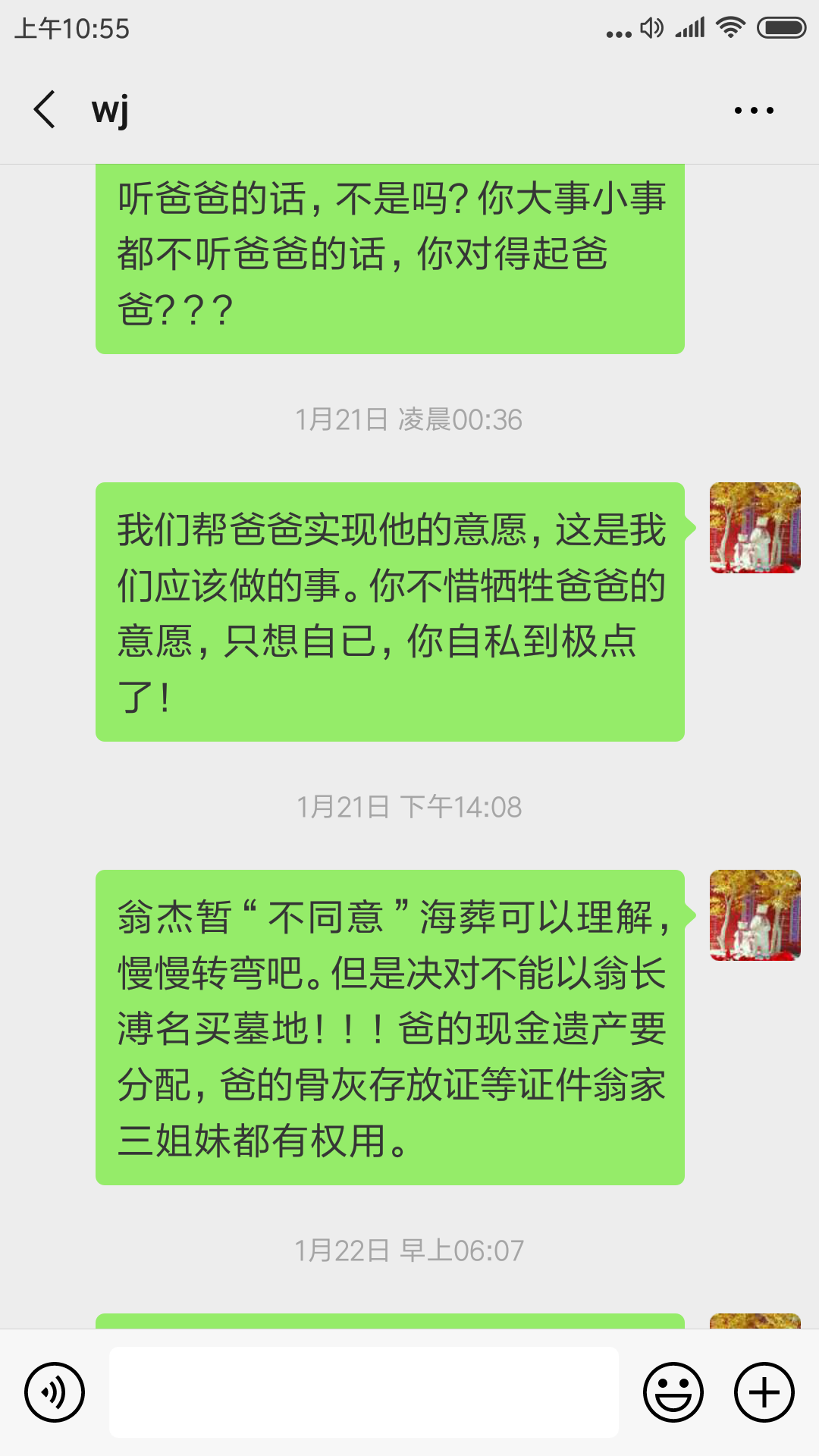Open the emoji sticker panel
The image size is (819, 1456).
pos(673,1392)
